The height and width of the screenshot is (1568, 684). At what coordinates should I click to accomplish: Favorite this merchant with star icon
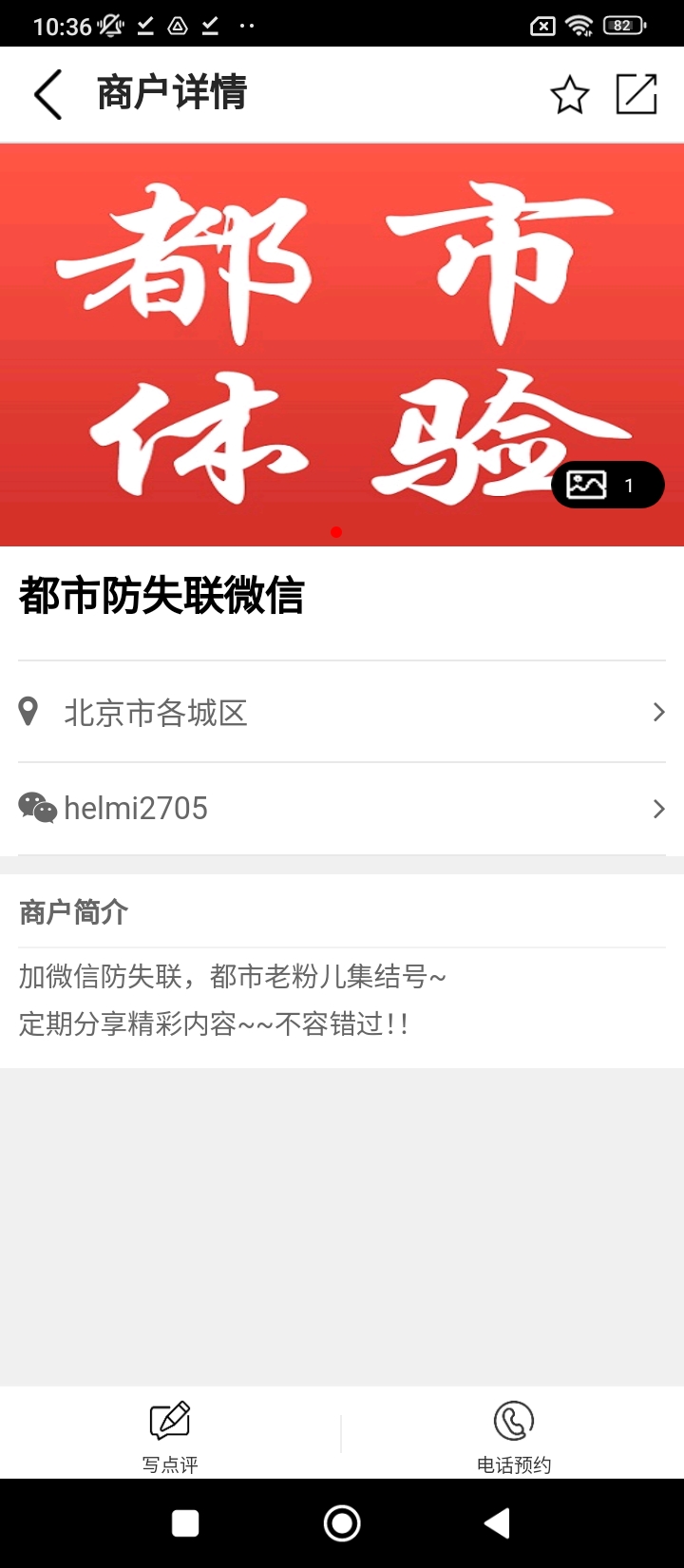click(x=569, y=95)
